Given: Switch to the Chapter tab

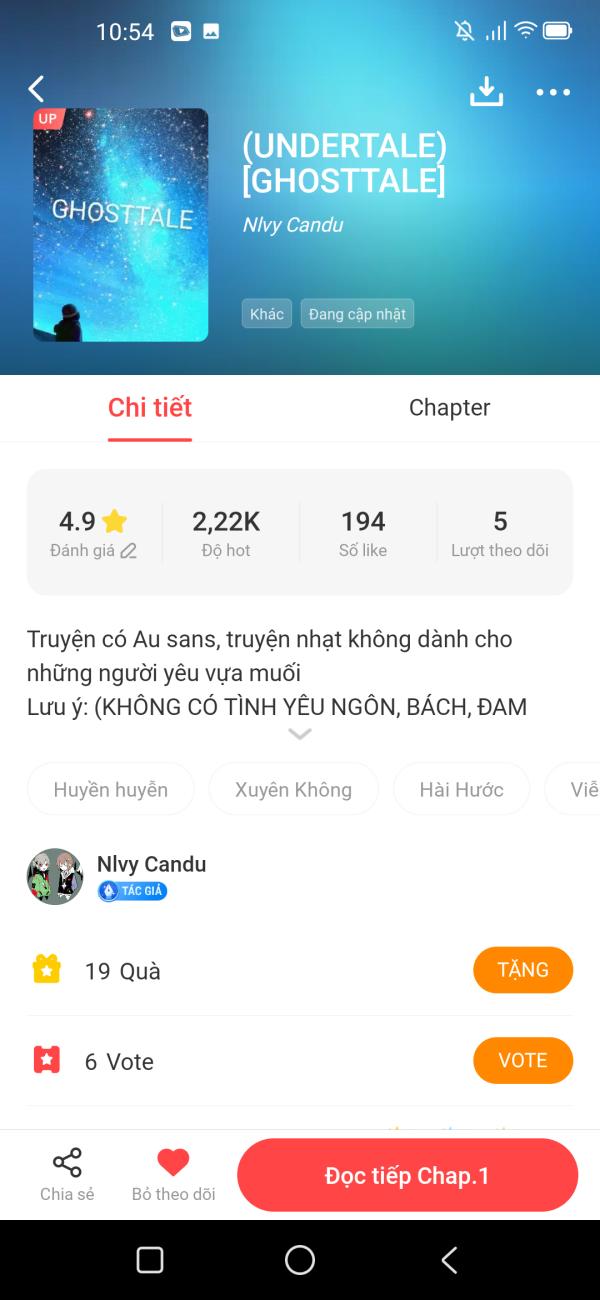Looking at the screenshot, I should pyautogui.click(x=449, y=407).
